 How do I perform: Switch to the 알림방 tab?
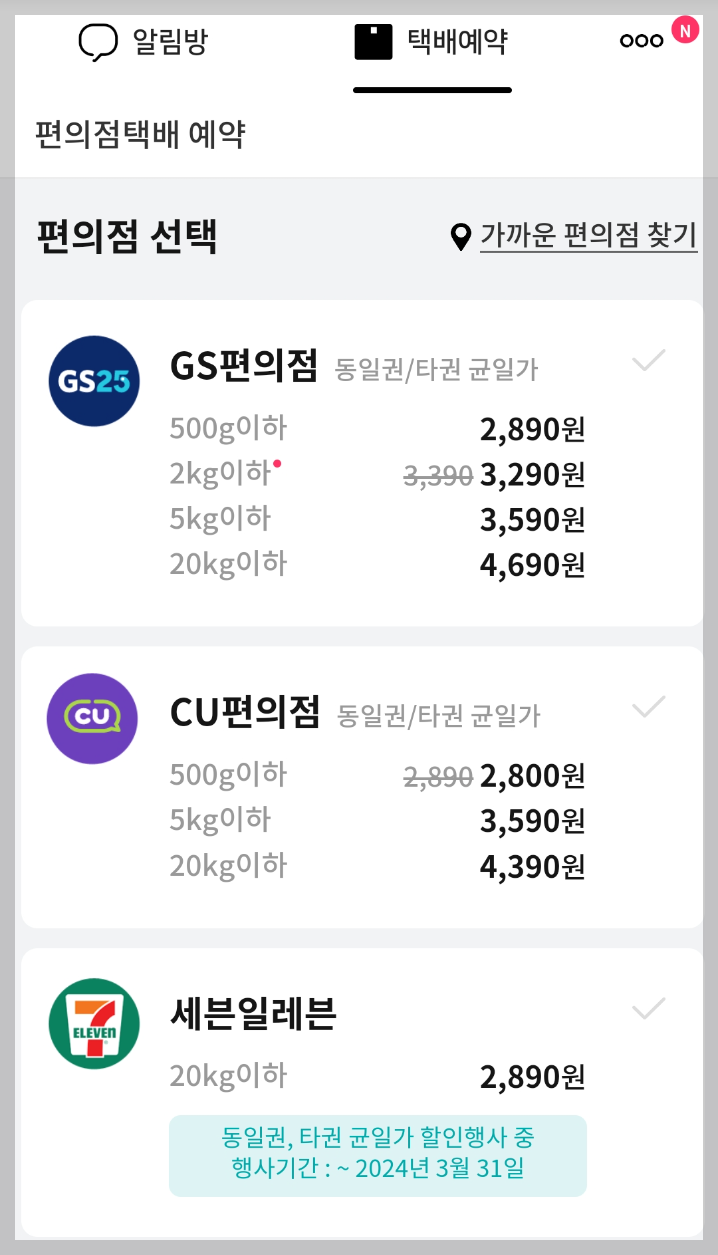click(x=143, y=43)
